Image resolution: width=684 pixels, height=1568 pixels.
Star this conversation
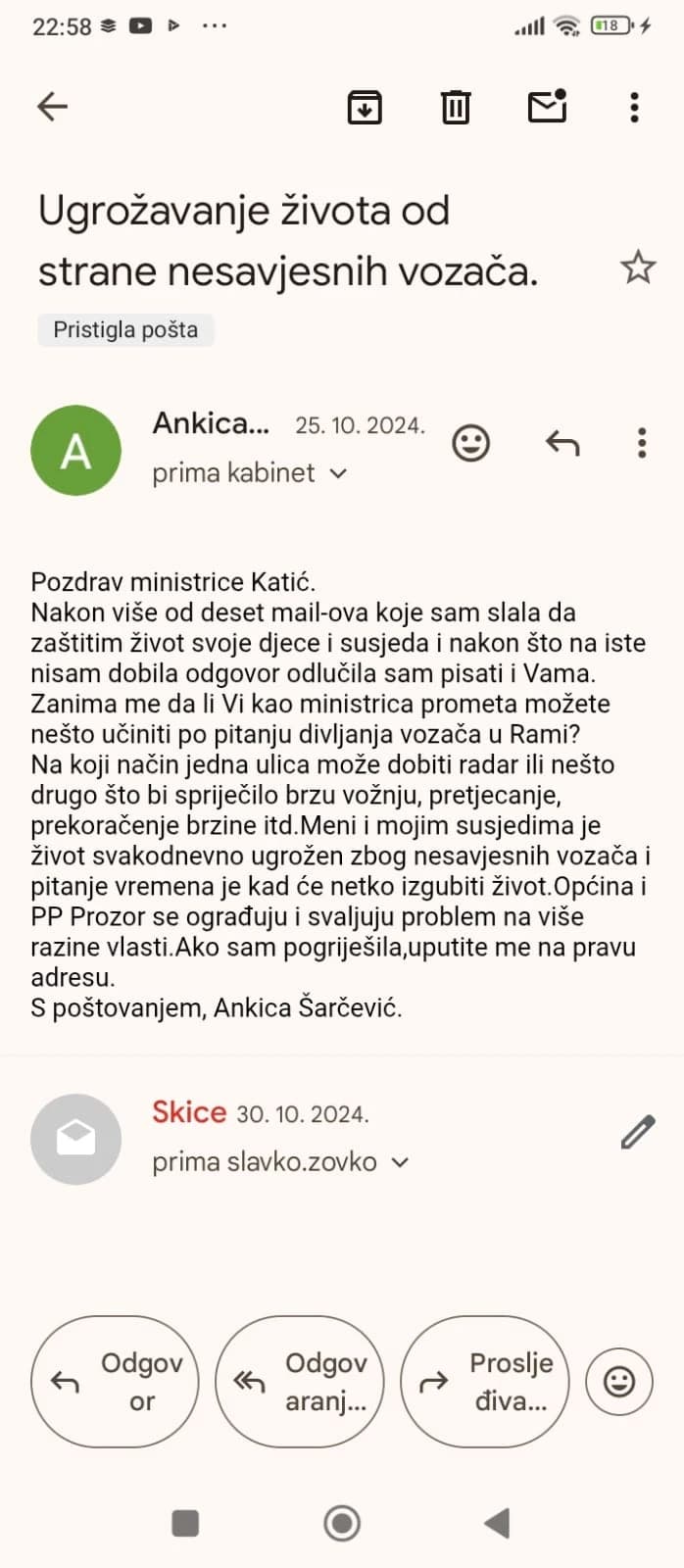pyautogui.click(x=638, y=267)
